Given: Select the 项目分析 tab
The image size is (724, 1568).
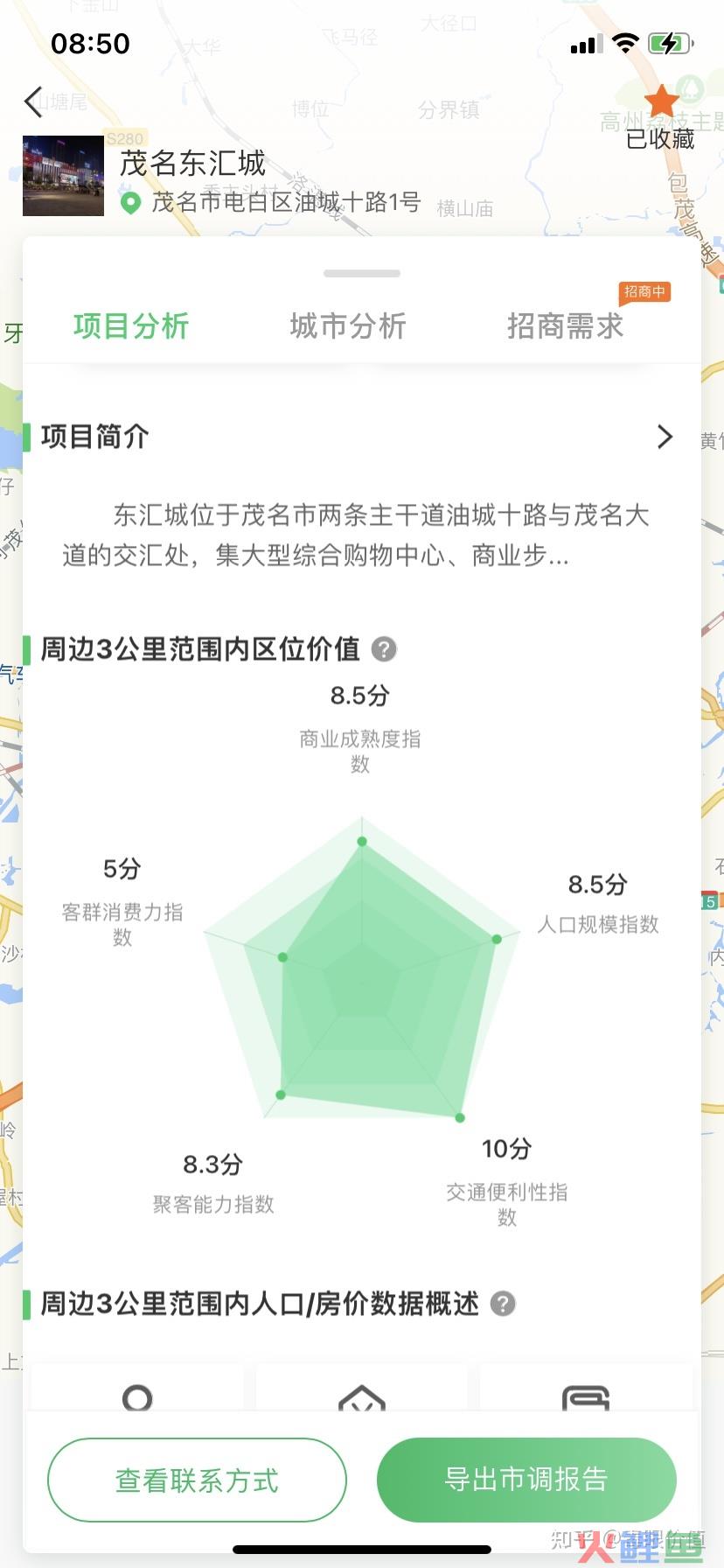Looking at the screenshot, I should (131, 326).
